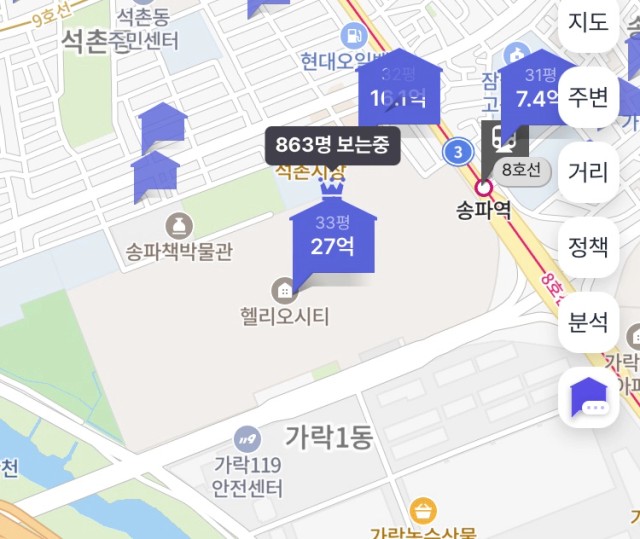This screenshot has width=640, height=539.
Task: Tap the 거리 distance button
Action: 588,172
